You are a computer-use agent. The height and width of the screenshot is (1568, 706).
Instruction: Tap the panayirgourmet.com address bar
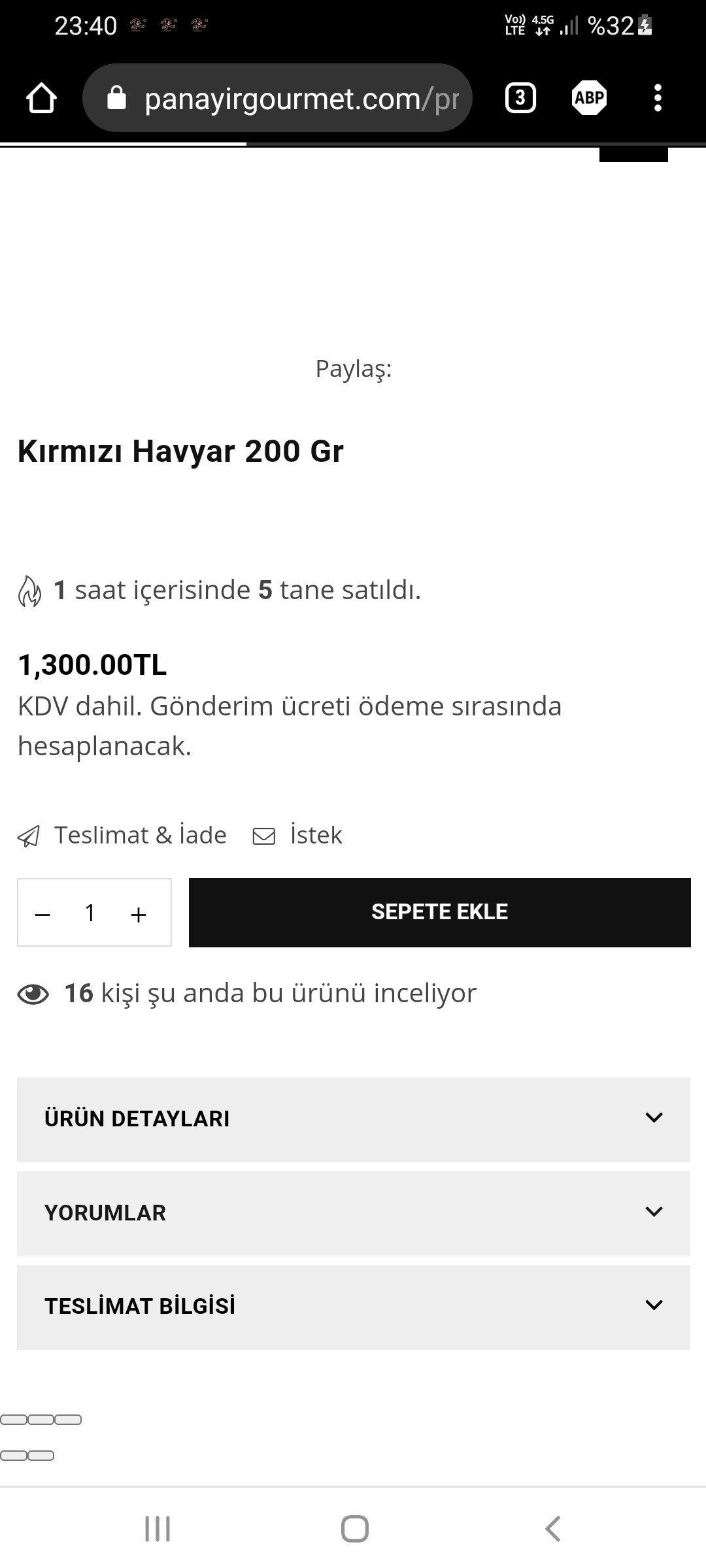pyautogui.click(x=288, y=99)
